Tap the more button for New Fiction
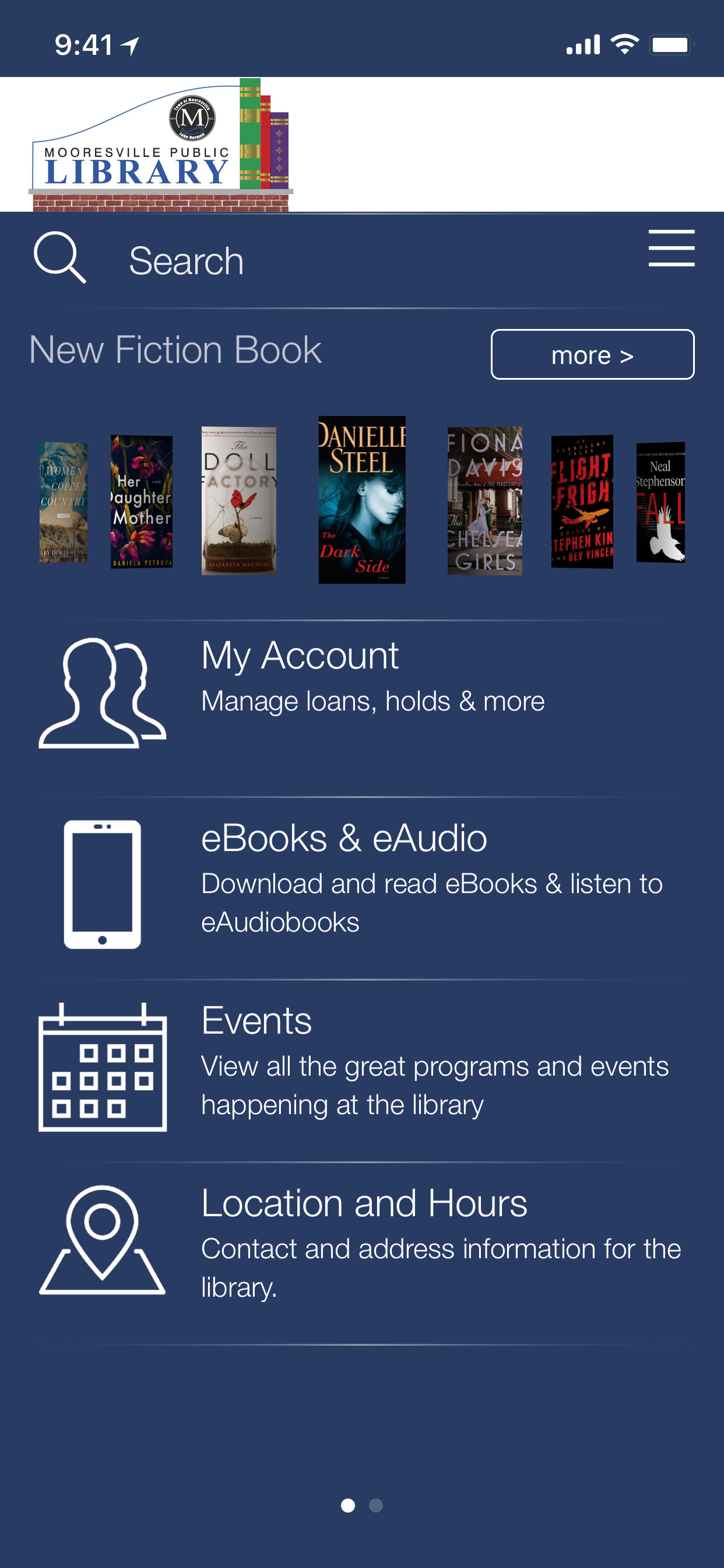Screen dimensions: 724x1568 [592, 355]
